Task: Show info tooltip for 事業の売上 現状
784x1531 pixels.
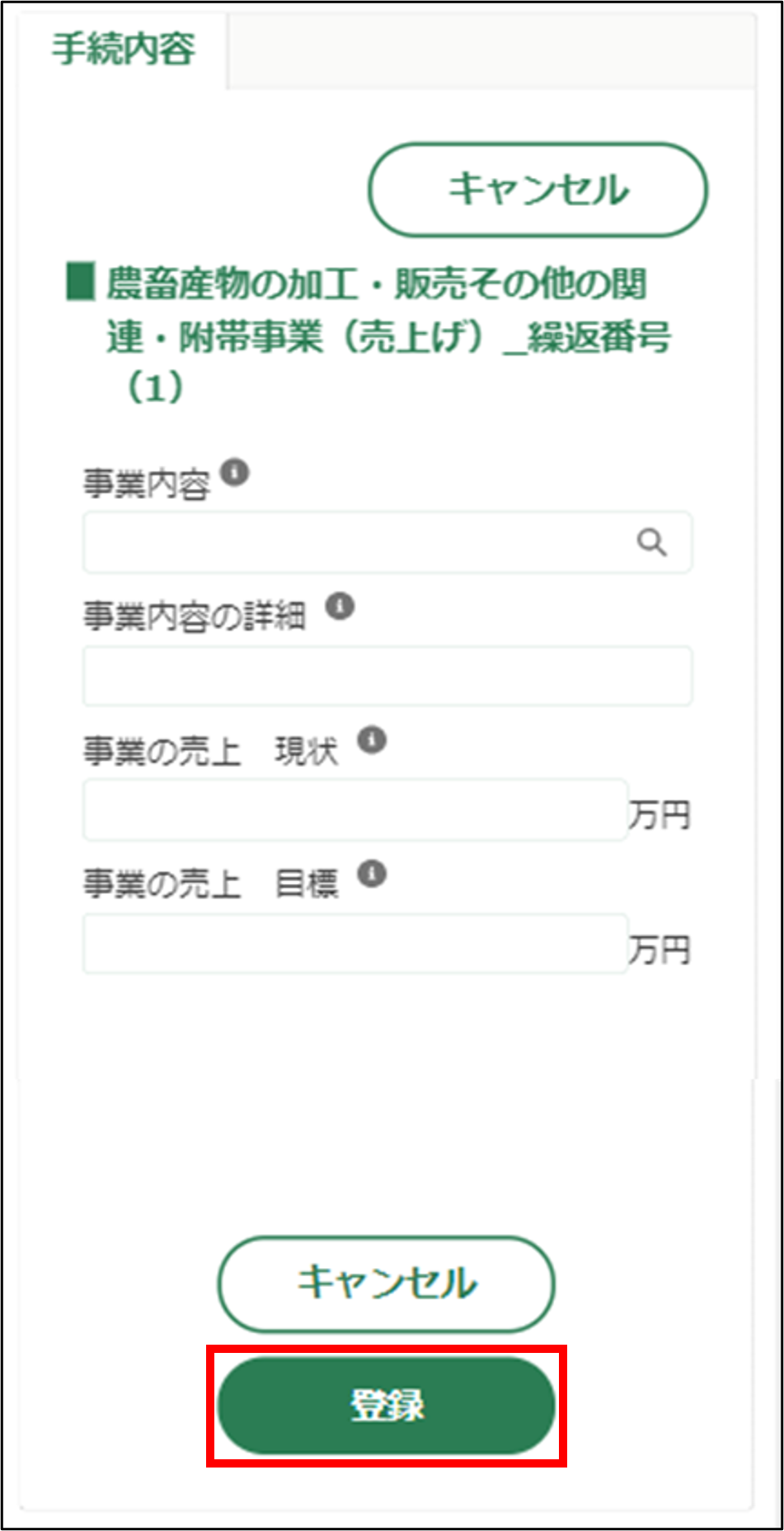Action: 372,740
